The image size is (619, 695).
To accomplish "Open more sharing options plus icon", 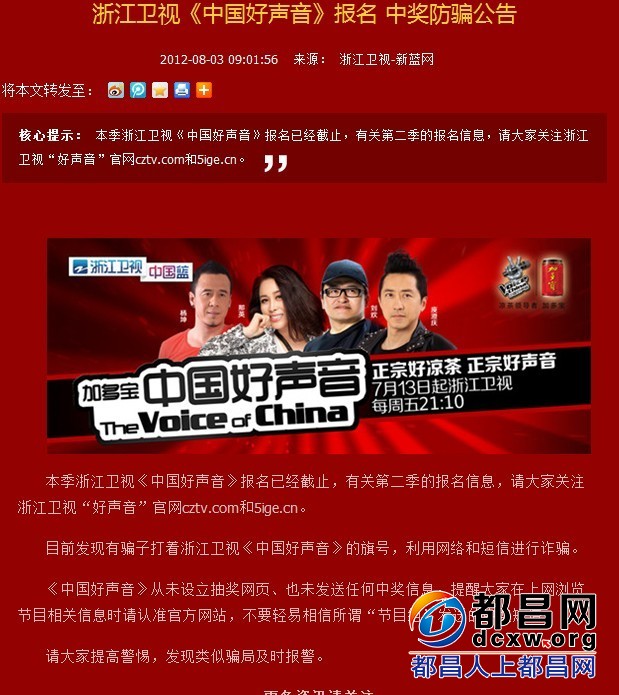I will point(204,90).
